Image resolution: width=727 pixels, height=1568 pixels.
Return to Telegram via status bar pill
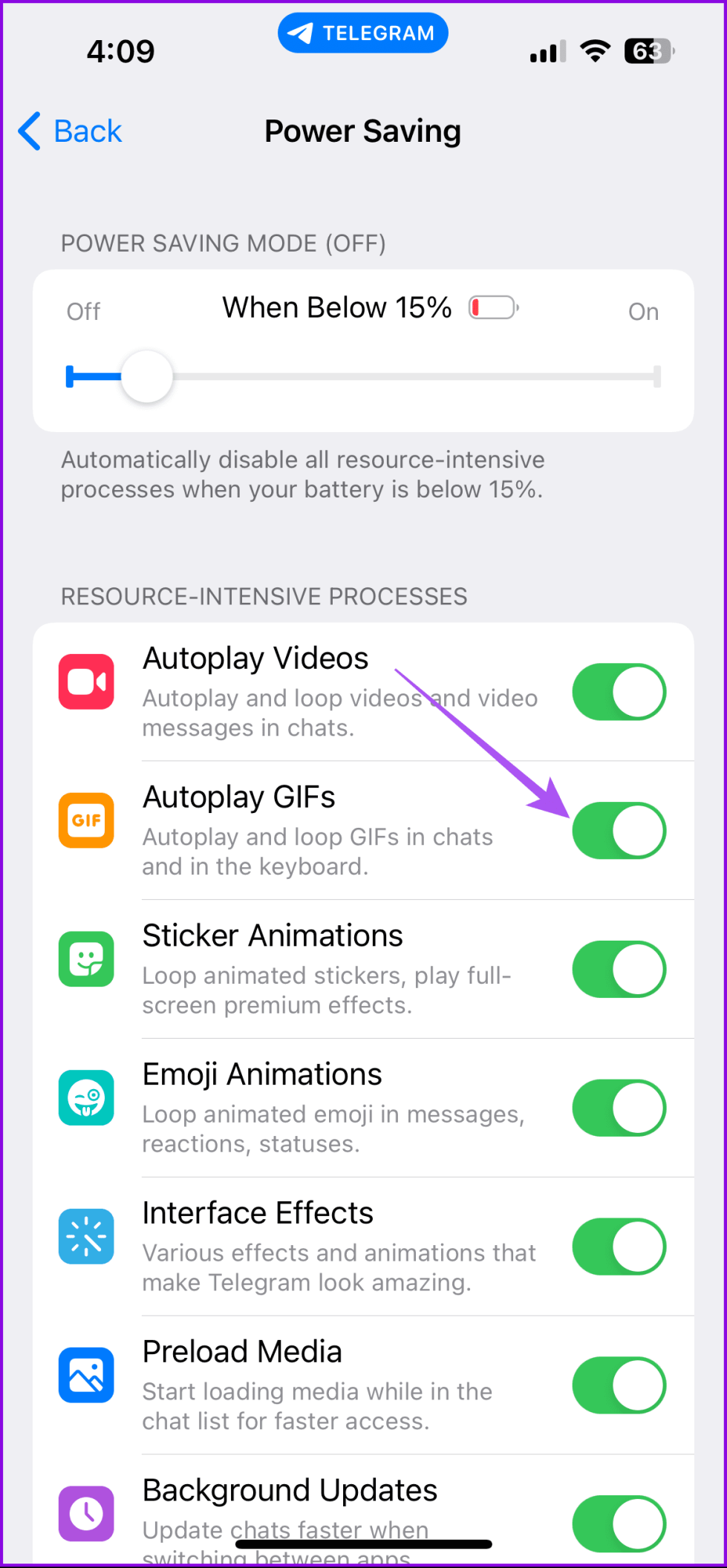[x=363, y=33]
